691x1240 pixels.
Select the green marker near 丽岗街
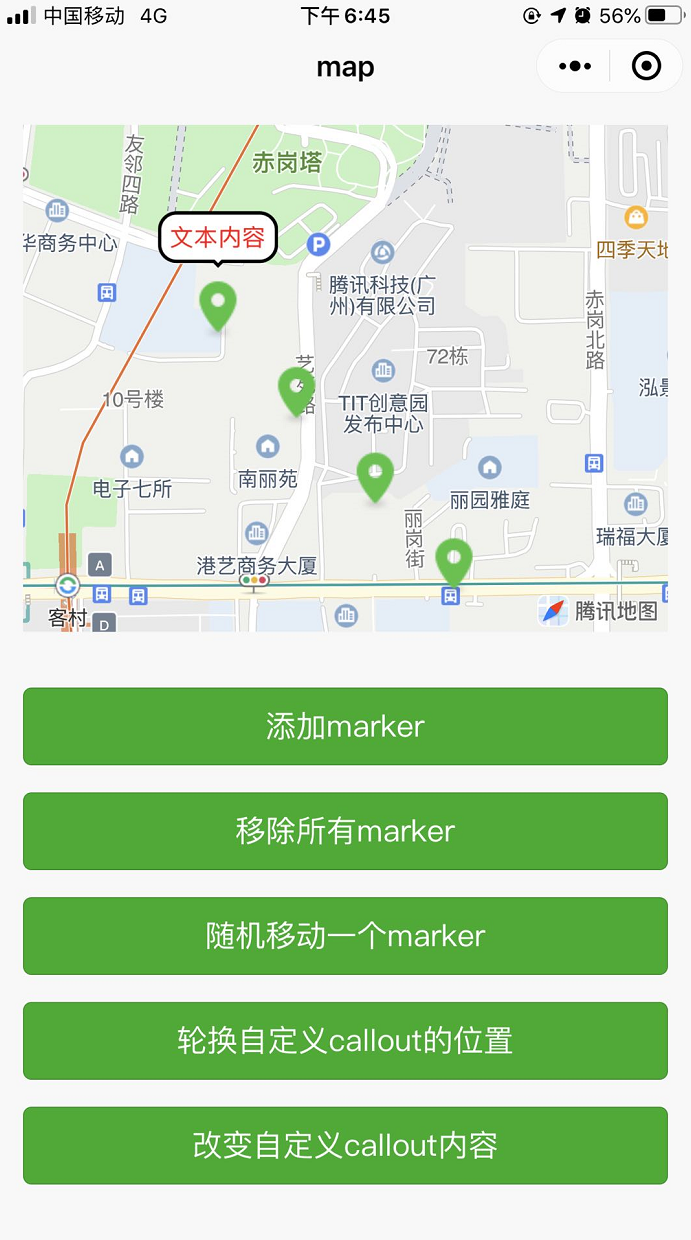(x=454, y=562)
